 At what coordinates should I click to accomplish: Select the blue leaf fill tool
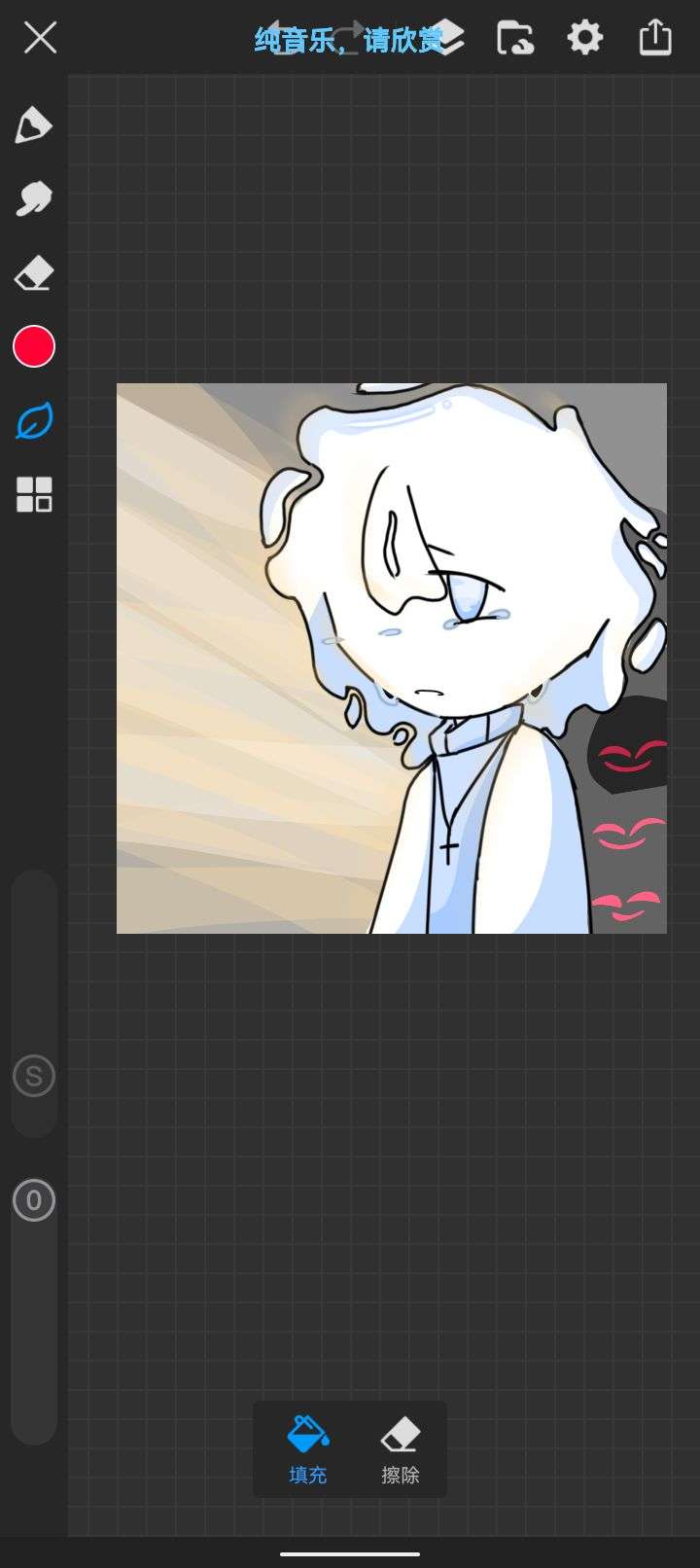[x=33, y=421]
